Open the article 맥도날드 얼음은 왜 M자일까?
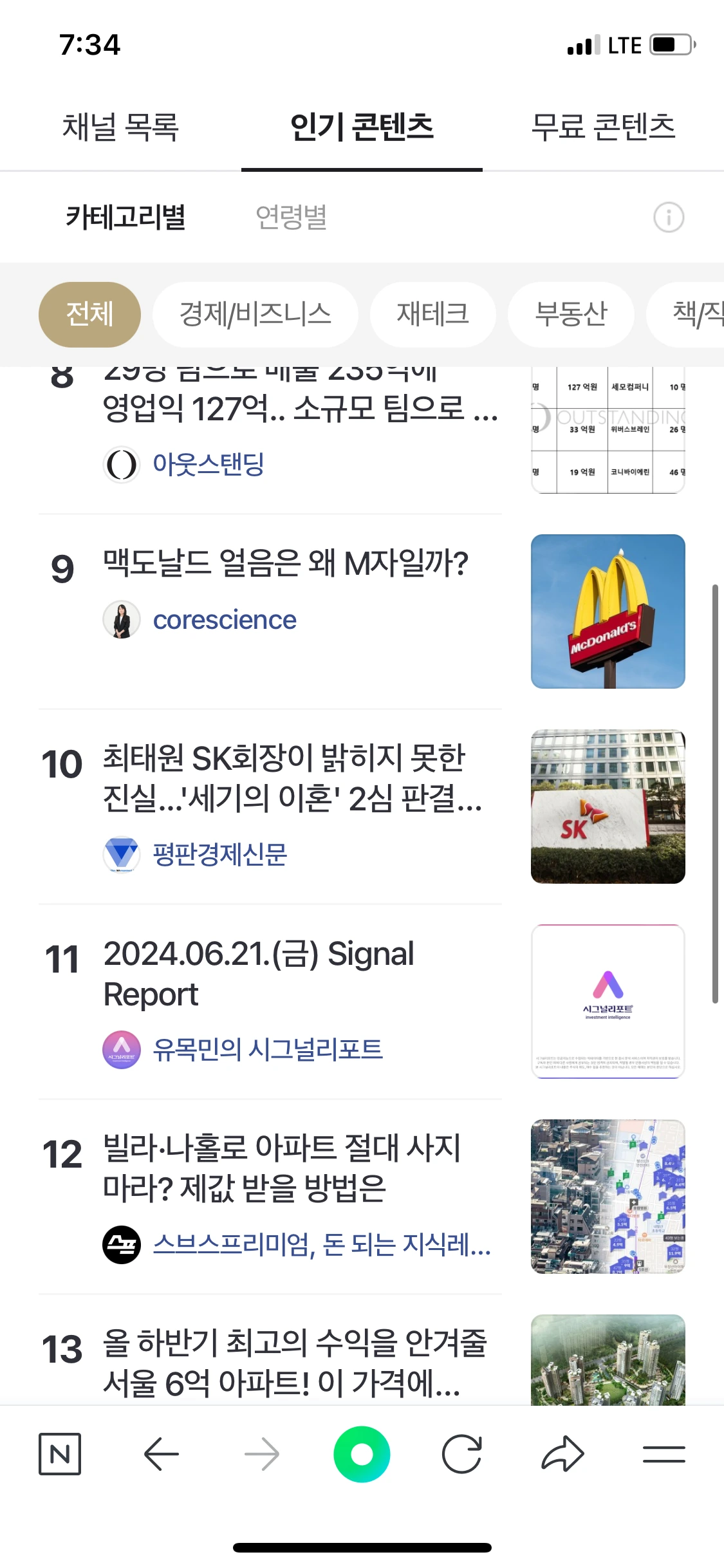This screenshot has height=1568, width=724. coord(285,564)
